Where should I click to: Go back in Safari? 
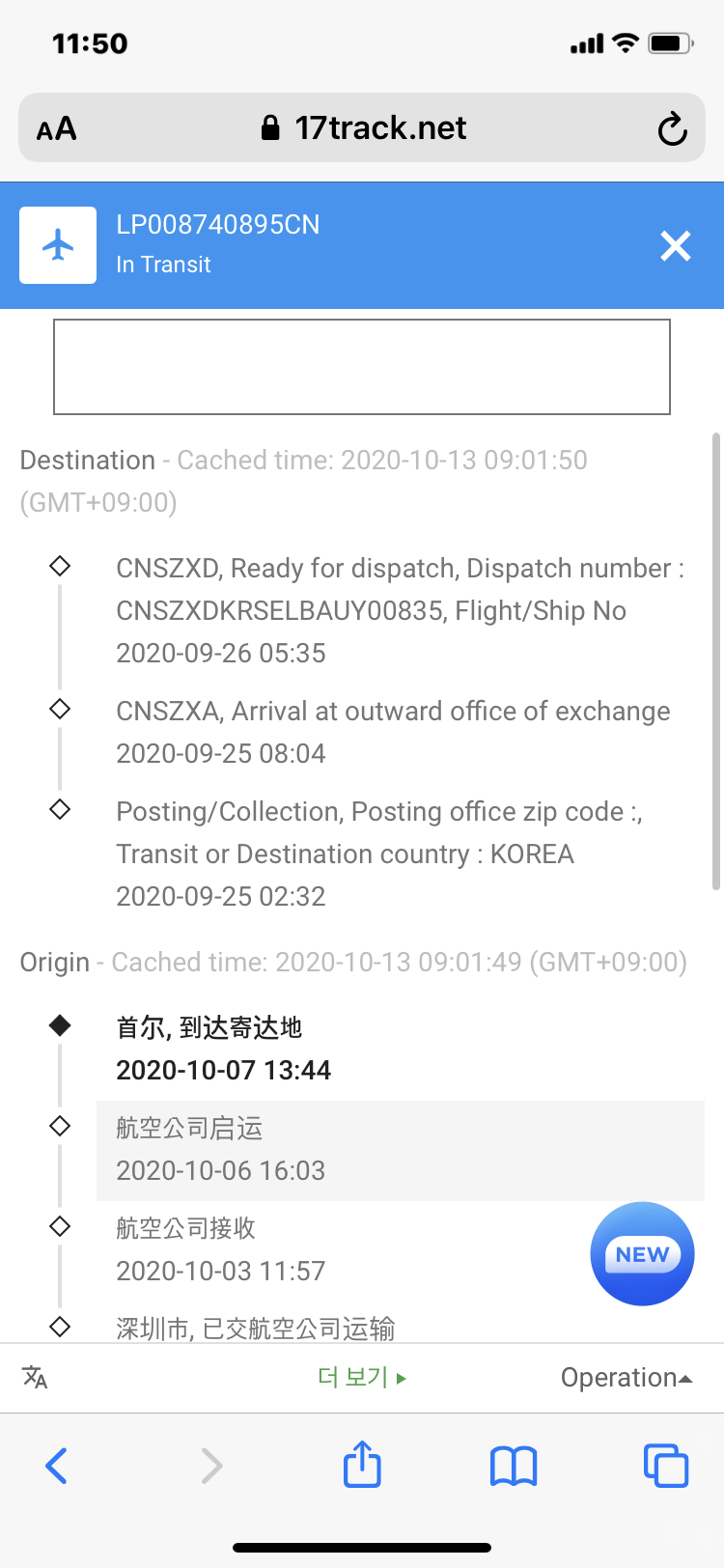[x=57, y=1466]
